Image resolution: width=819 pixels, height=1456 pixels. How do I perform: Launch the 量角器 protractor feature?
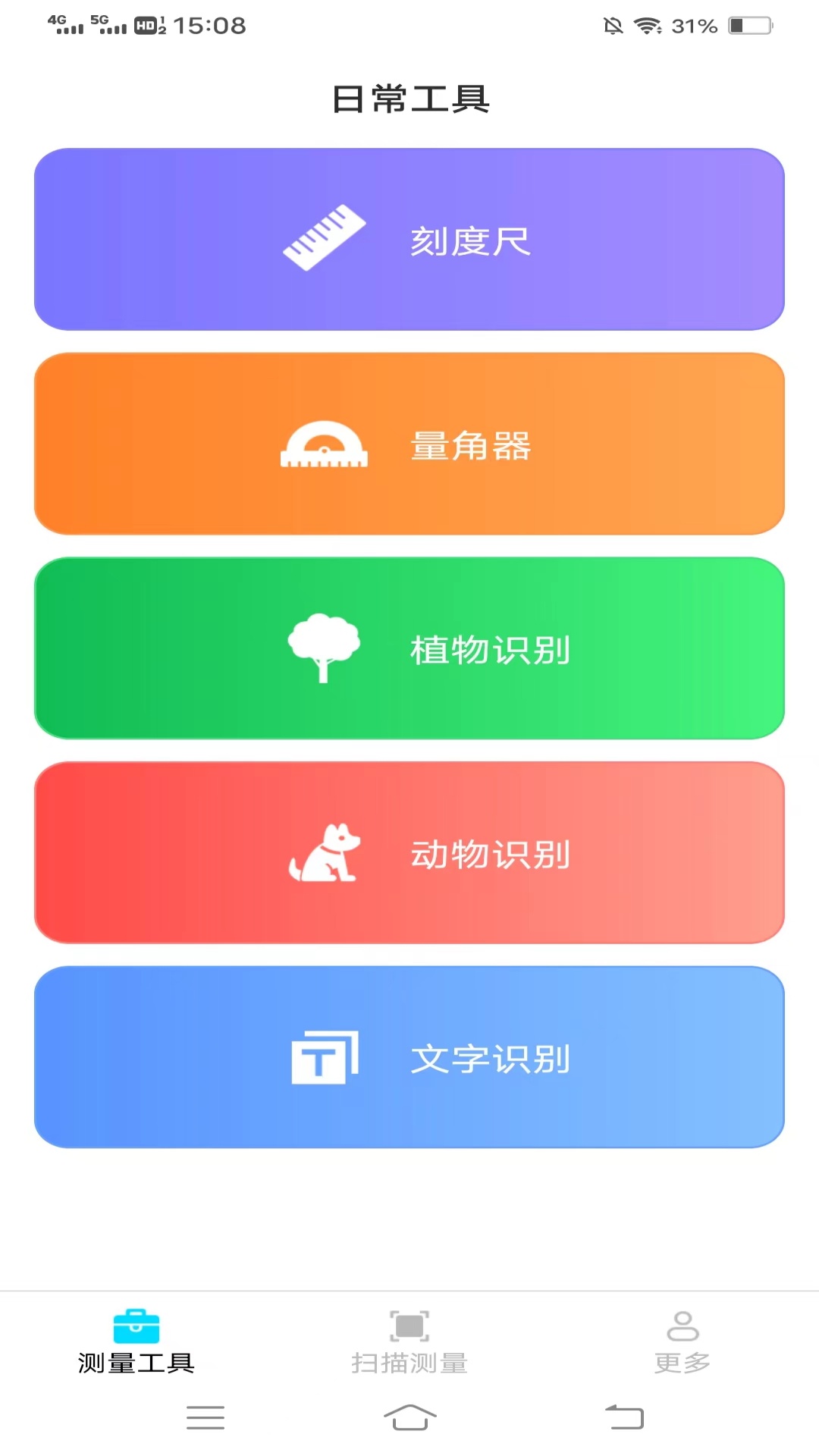click(x=409, y=444)
